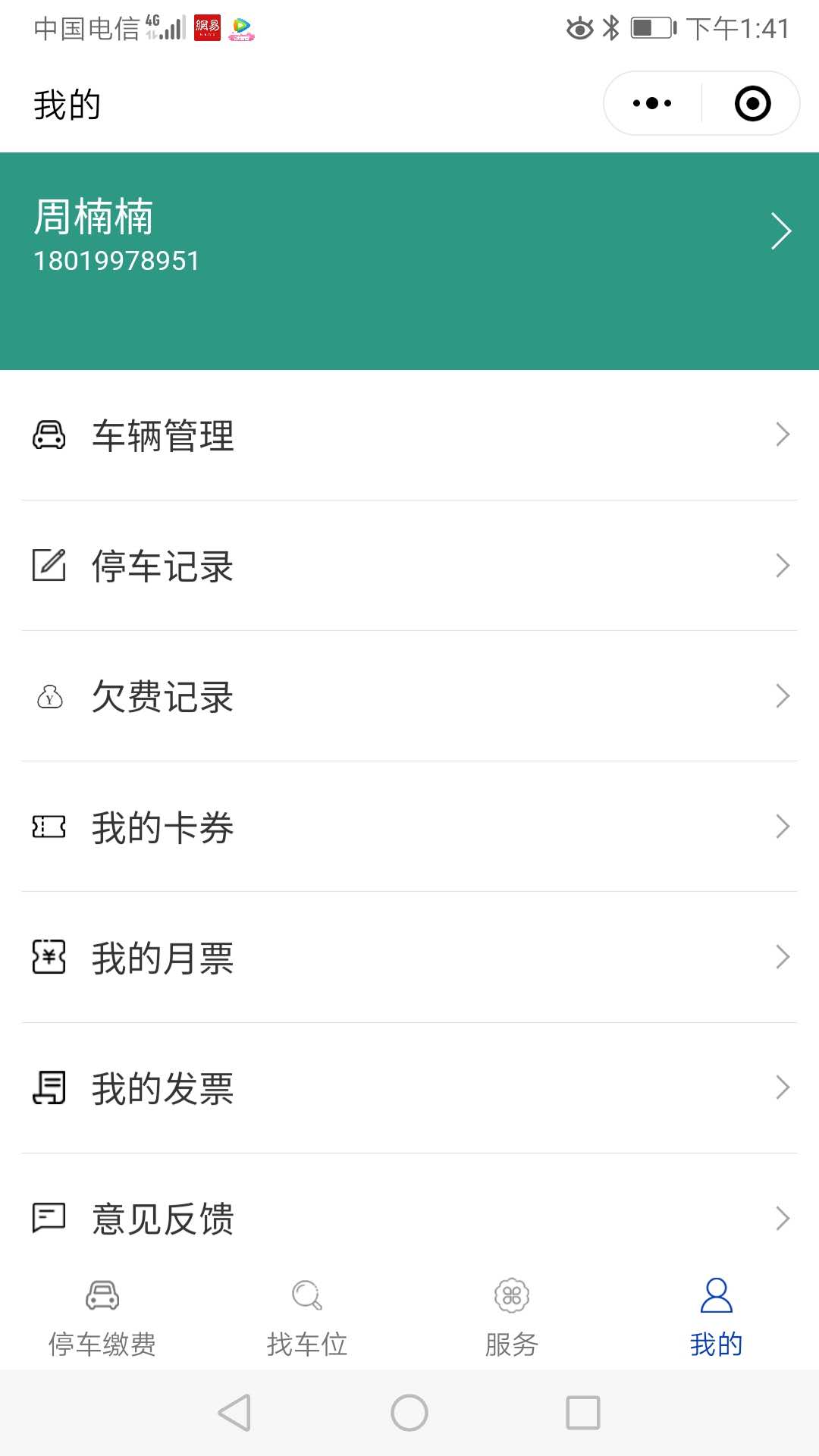819x1456 pixels.
Task: Open 车辆管理
Action: [409, 435]
